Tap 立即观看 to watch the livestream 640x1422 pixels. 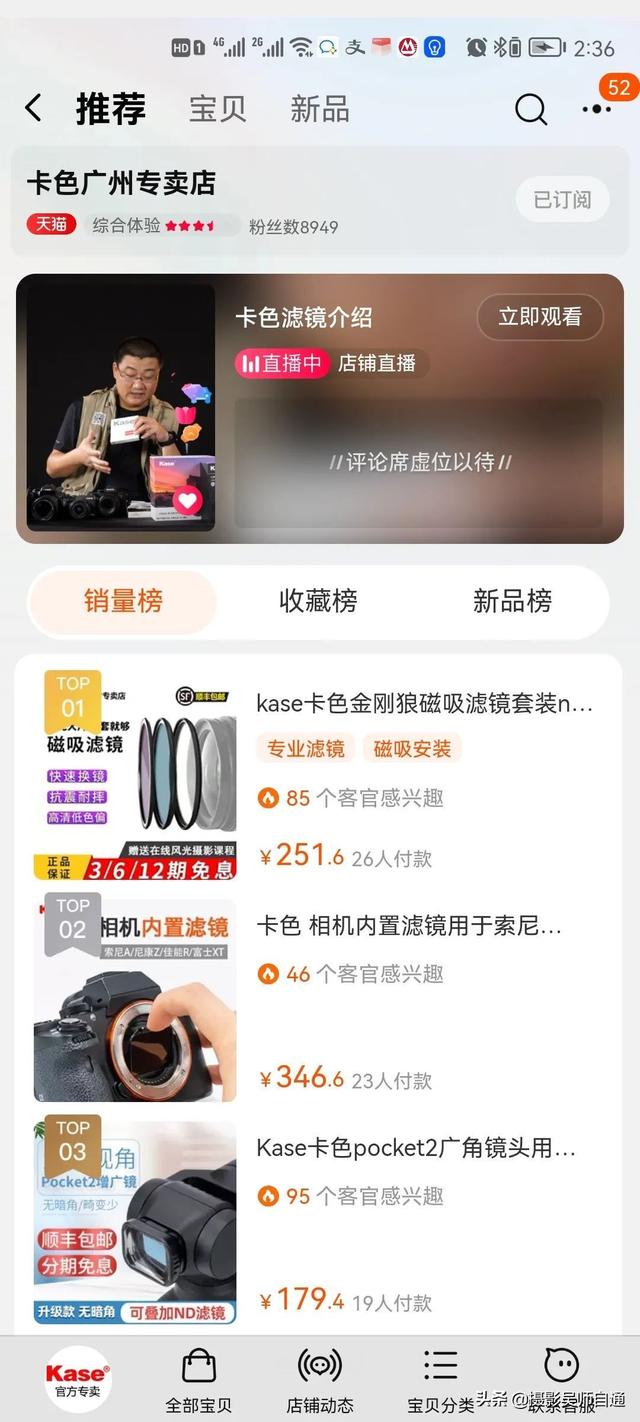[x=540, y=317]
